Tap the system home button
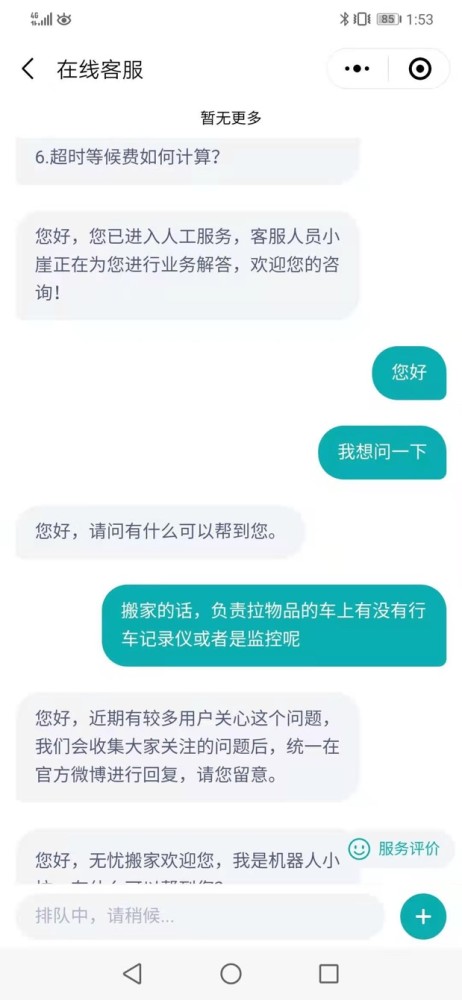The image size is (462, 1000). coord(230,974)
